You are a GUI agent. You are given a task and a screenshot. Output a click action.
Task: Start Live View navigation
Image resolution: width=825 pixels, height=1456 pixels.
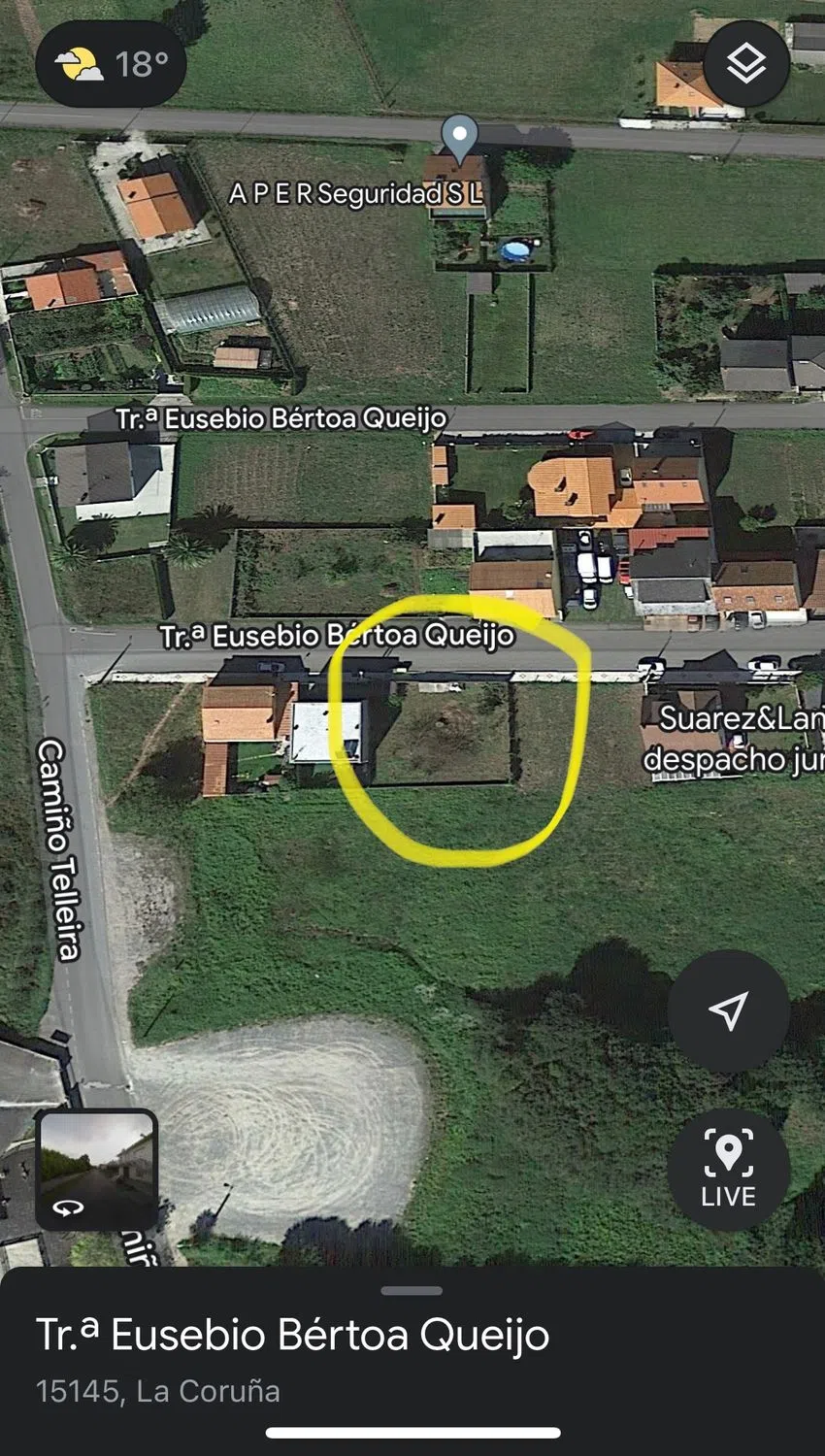point(728,1170)
